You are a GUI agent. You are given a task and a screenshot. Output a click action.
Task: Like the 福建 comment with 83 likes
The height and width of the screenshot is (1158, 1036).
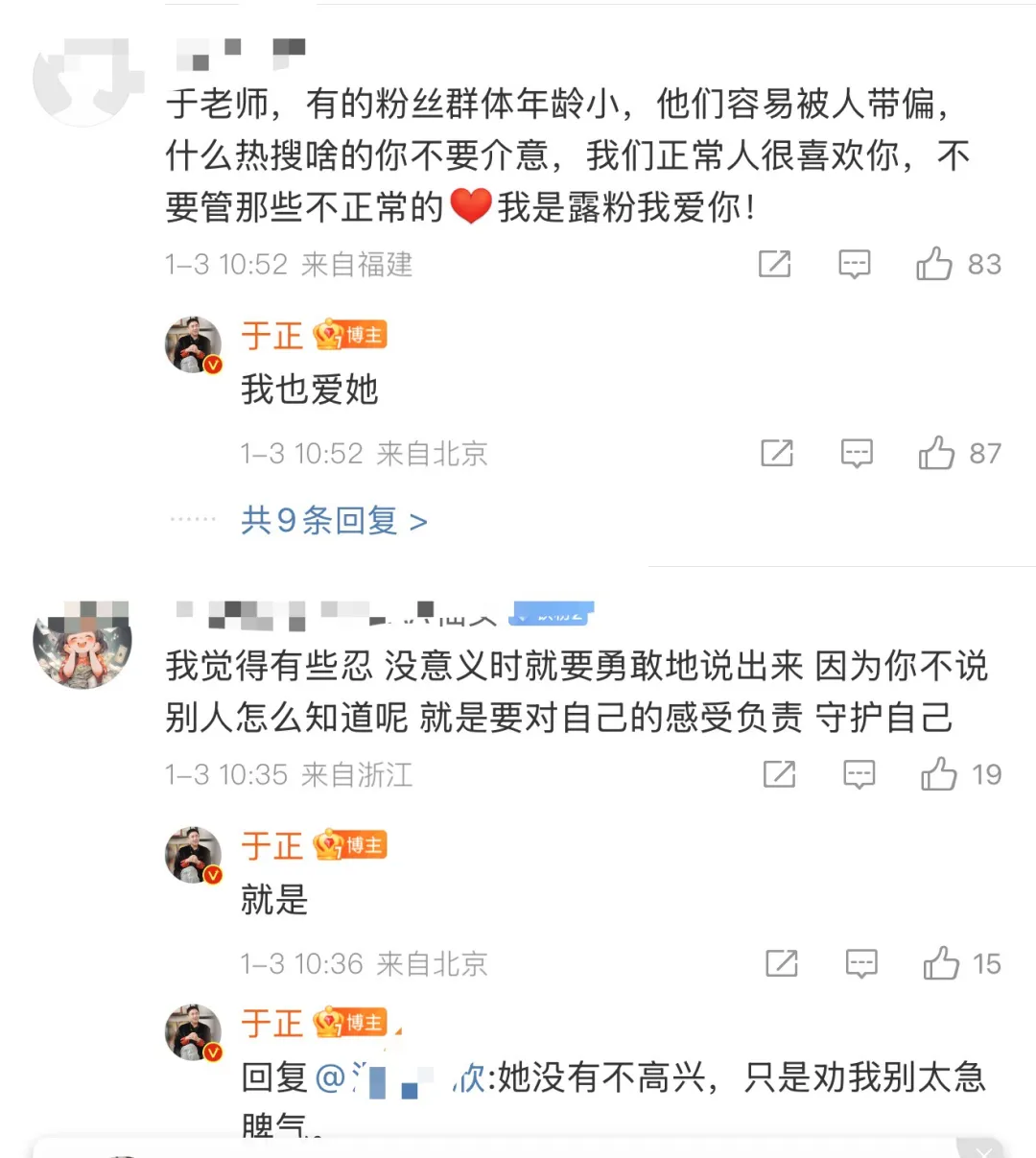coord(935,264)
